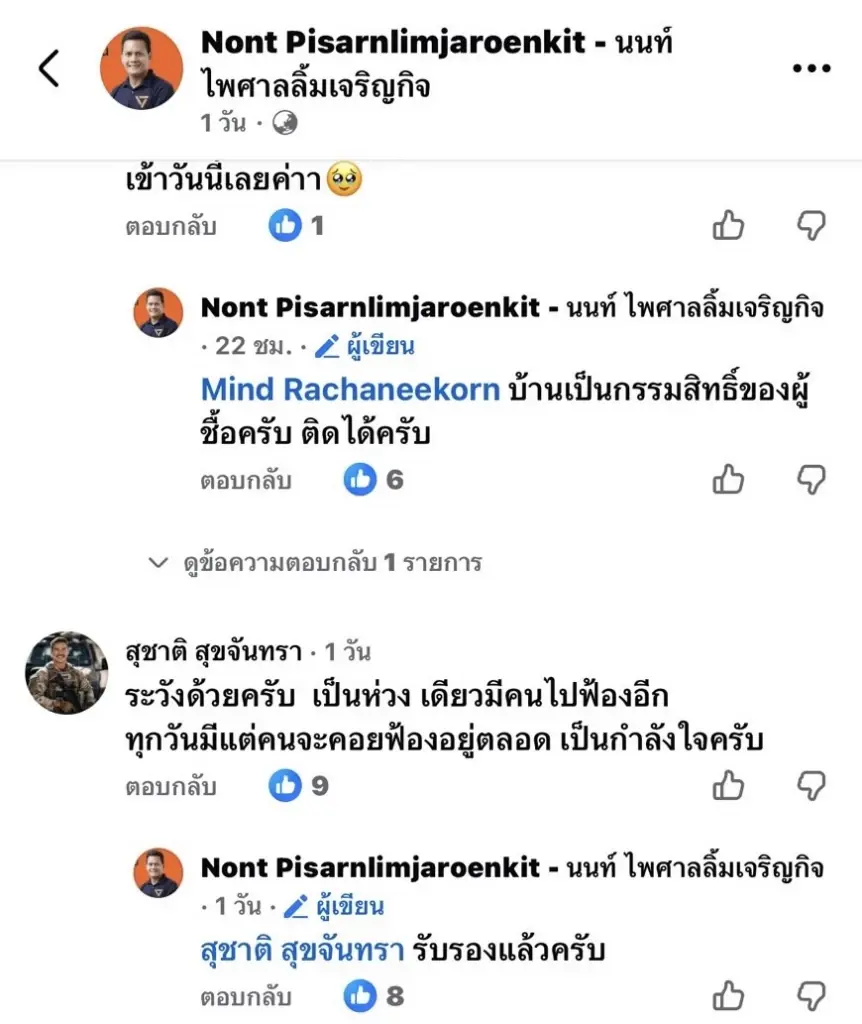Open the three-dot options menu

tap(812, 66)
